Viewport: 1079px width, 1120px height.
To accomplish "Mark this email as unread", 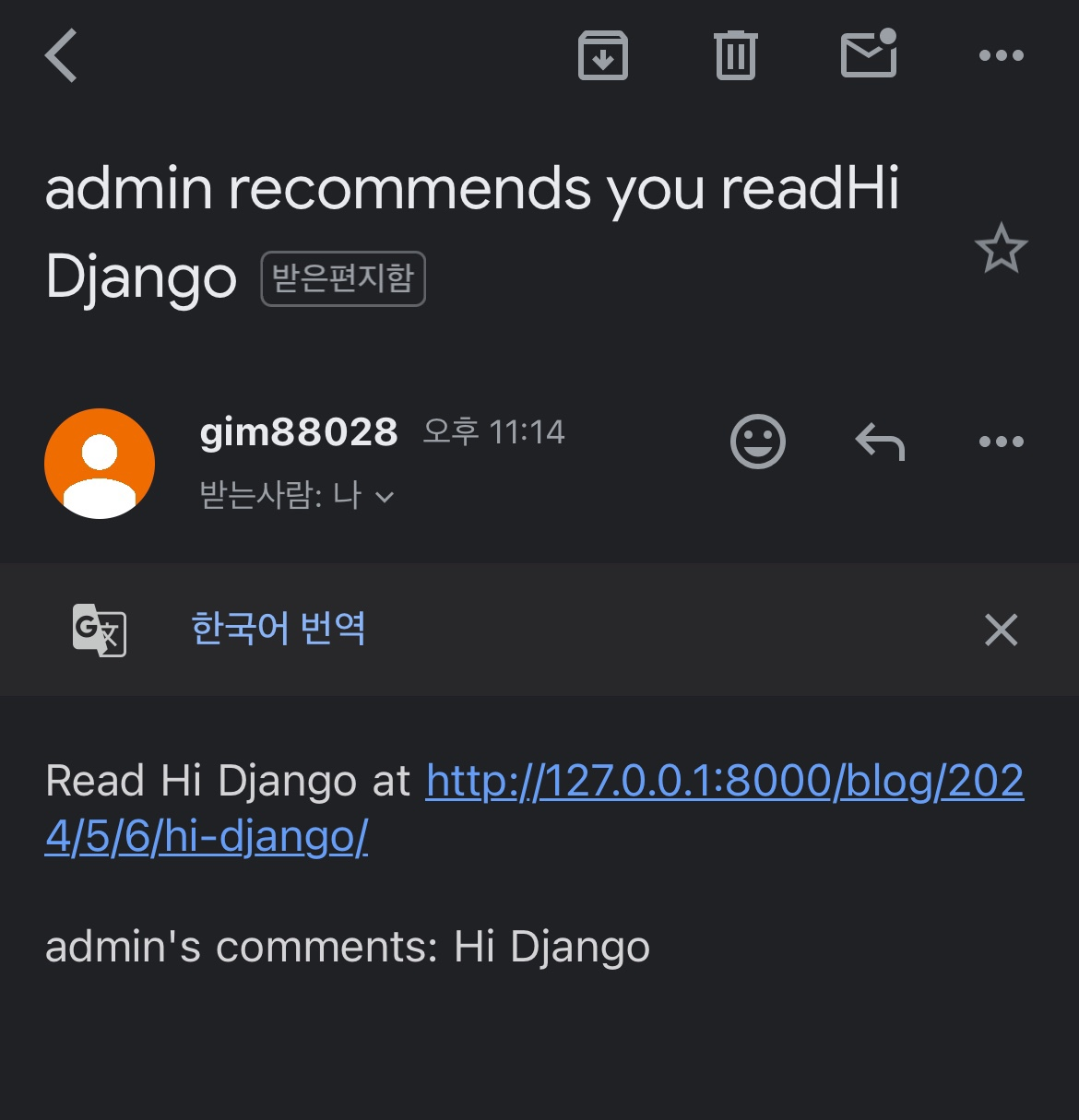I will (x=869, y=54).
